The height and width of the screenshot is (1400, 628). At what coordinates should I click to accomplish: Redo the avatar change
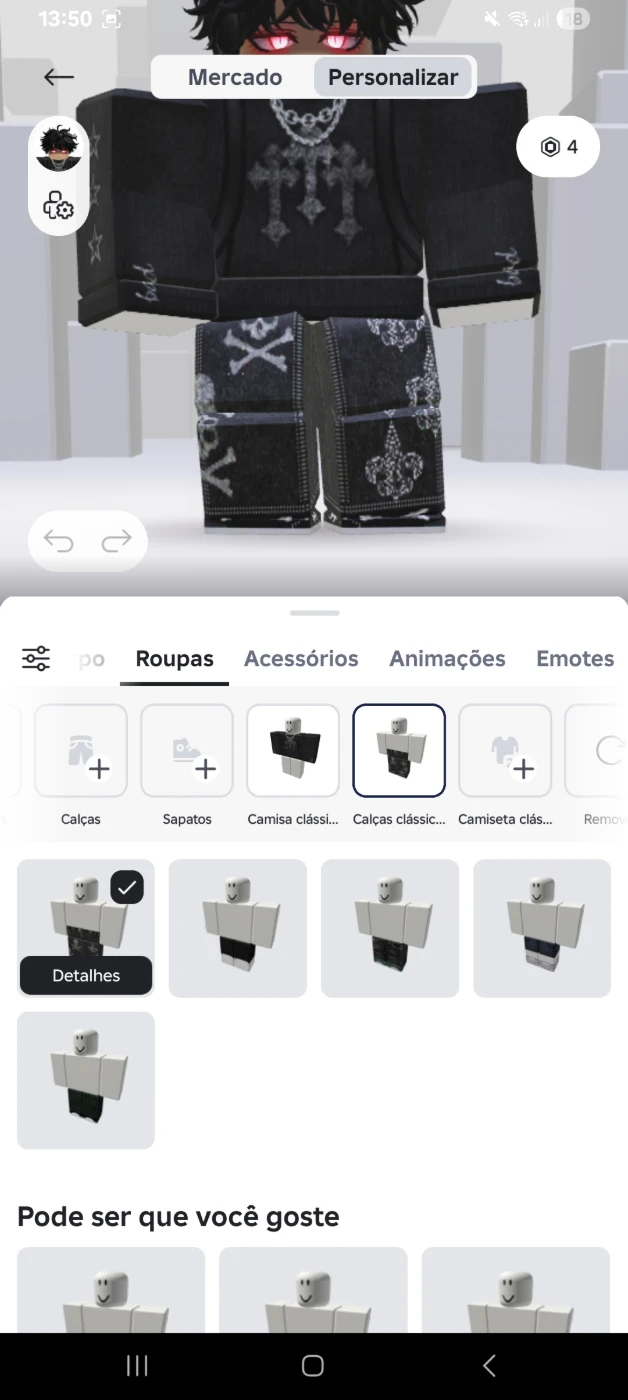117,541
